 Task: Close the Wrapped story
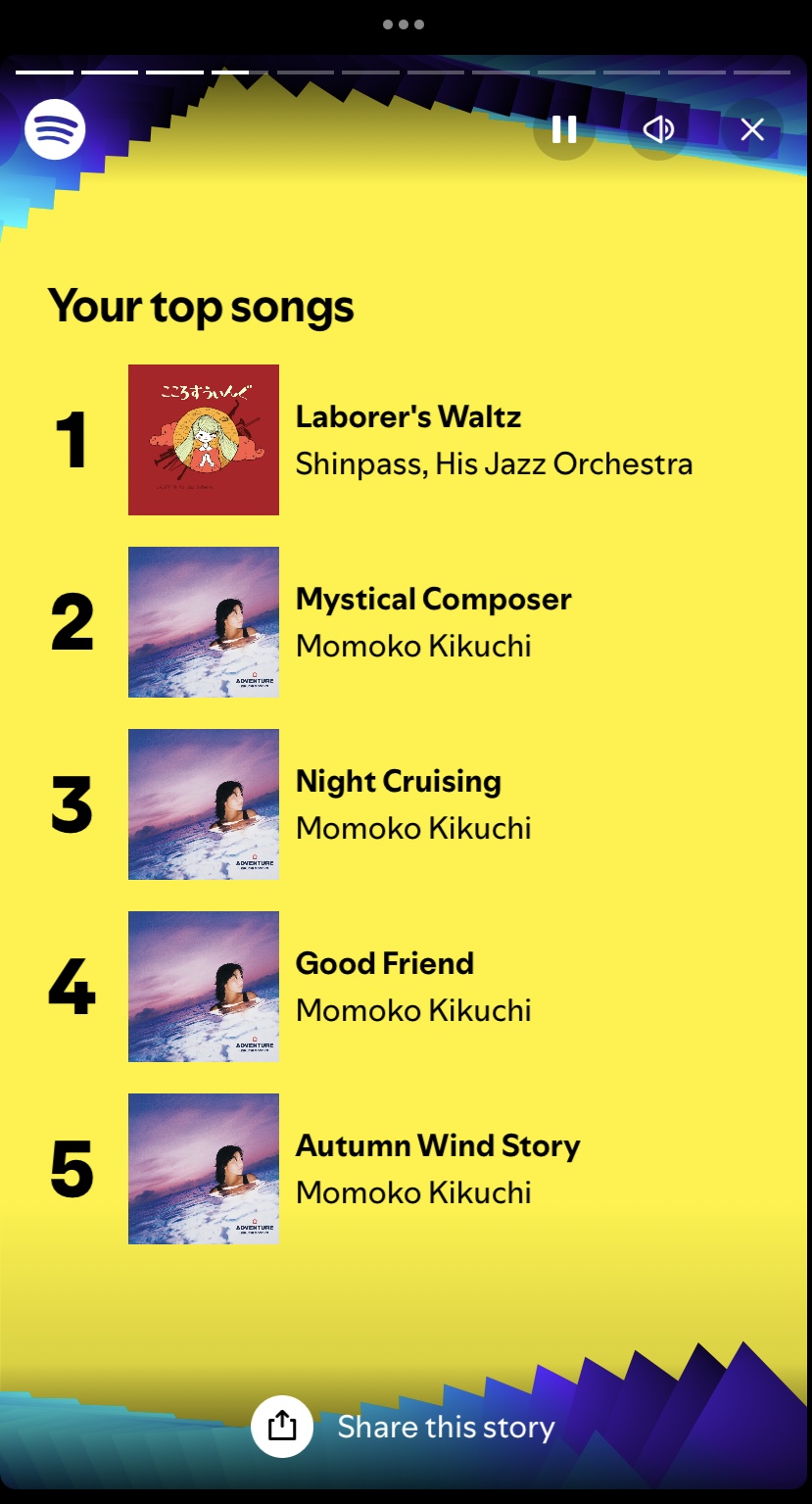[x=752, y=129]
